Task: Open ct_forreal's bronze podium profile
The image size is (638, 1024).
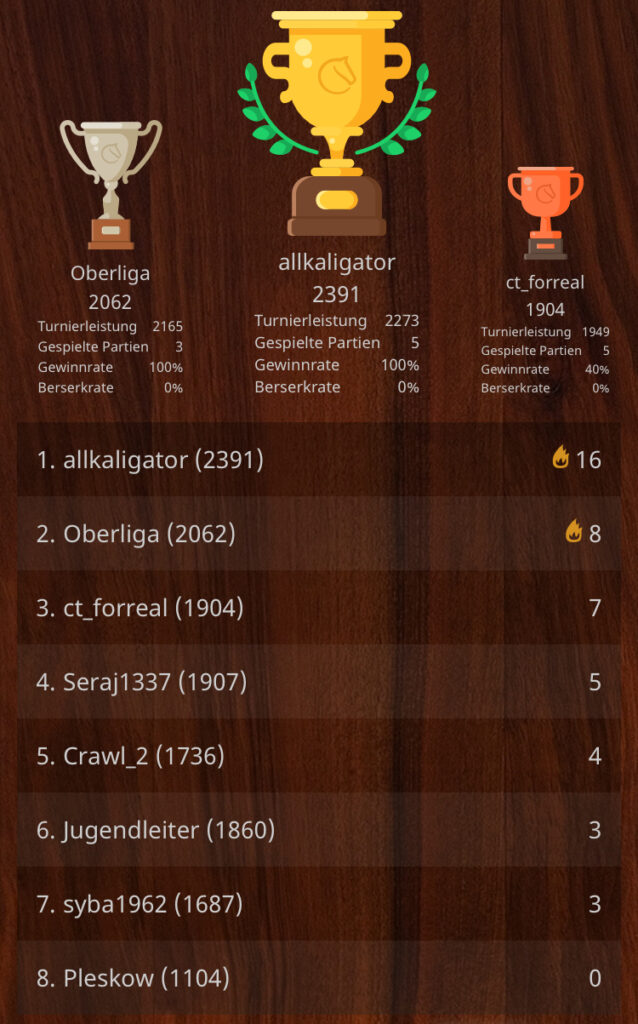Action: click(x=545, y=283)
